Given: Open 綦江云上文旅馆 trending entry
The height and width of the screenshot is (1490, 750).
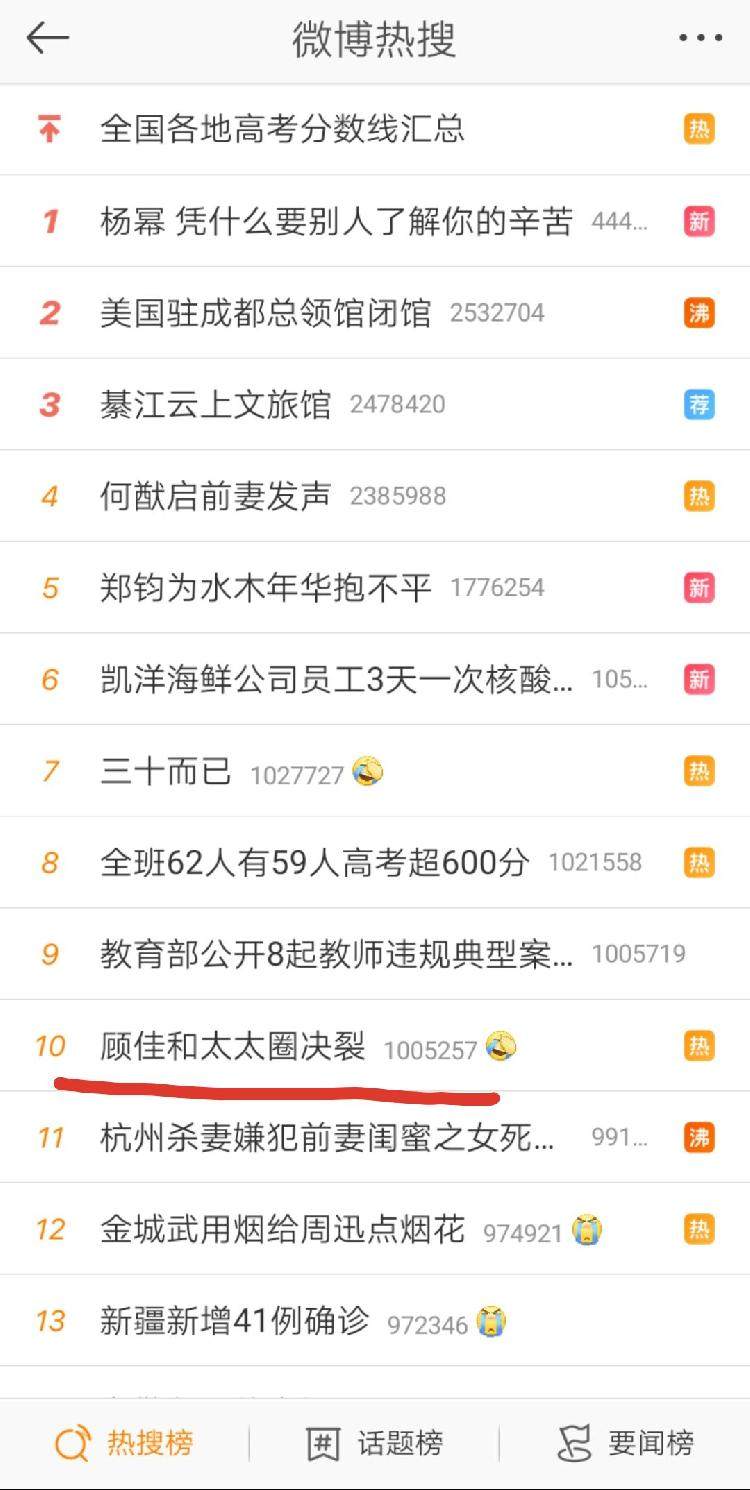Looking at the screenshot, I should pos(215,404).
